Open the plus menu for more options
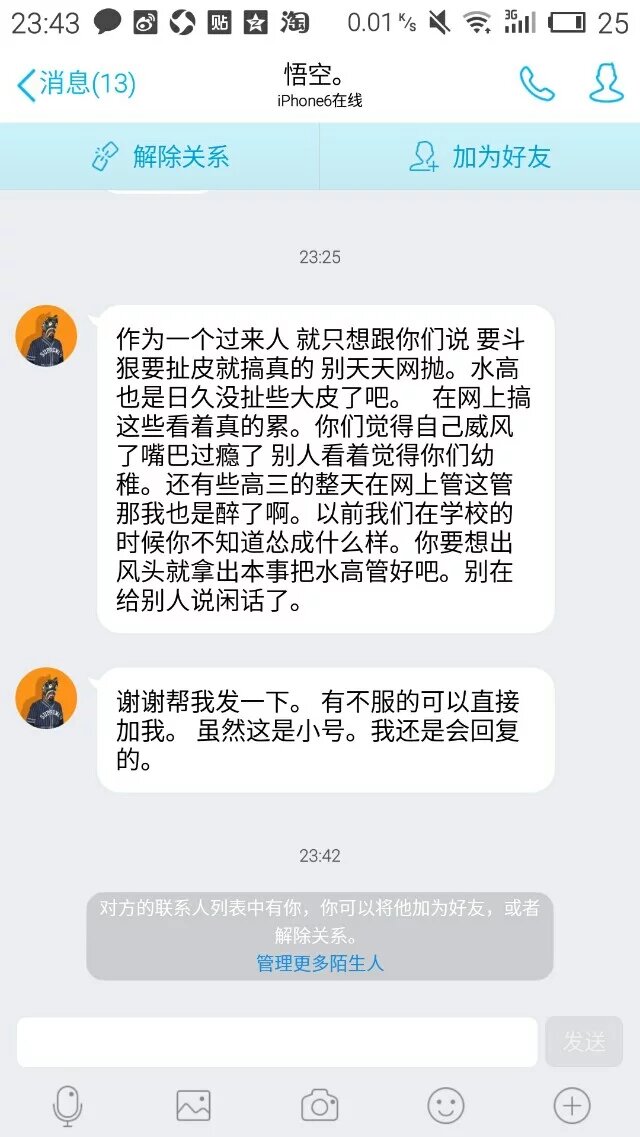 pyautogui.click(x=572, y=1105)
